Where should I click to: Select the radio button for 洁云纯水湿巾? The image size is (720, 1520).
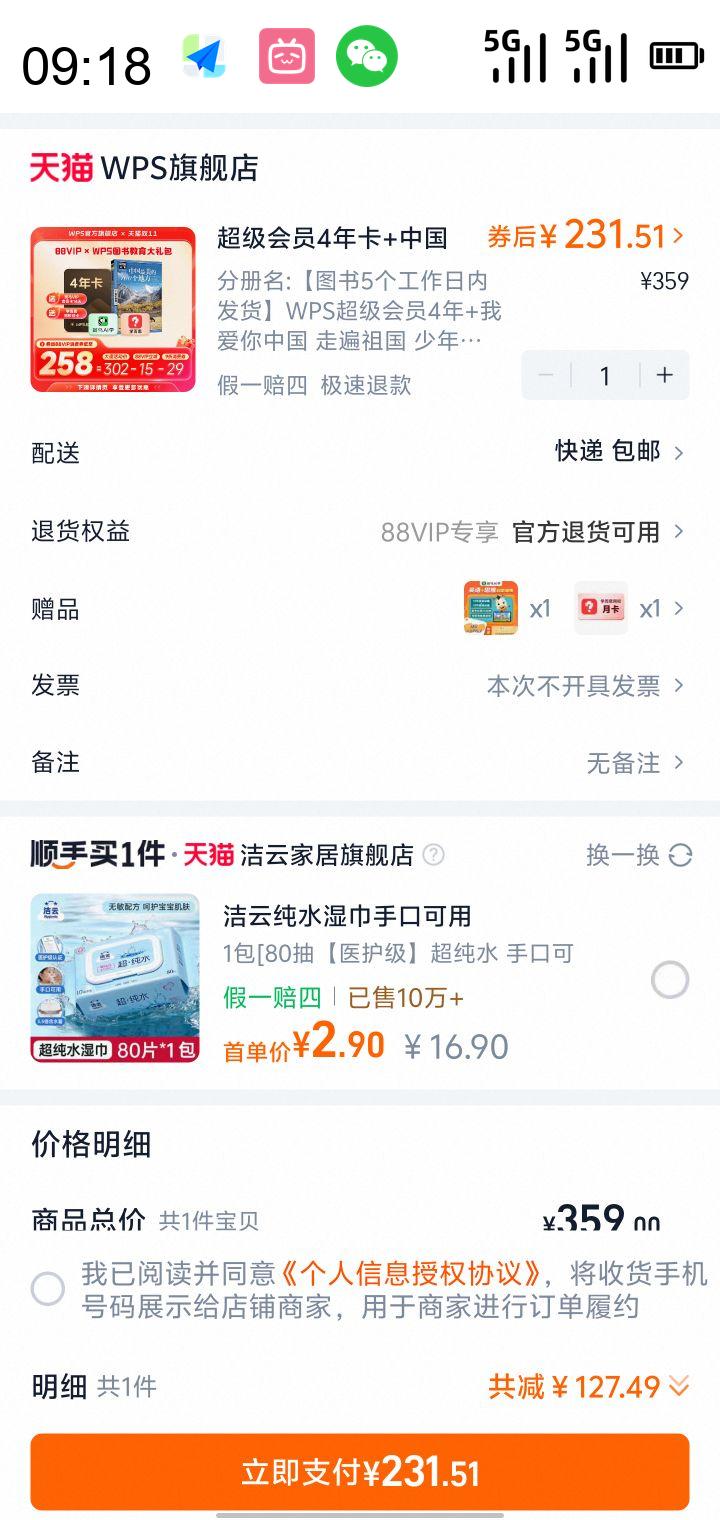pyautogui.click(x=669, y=980)
